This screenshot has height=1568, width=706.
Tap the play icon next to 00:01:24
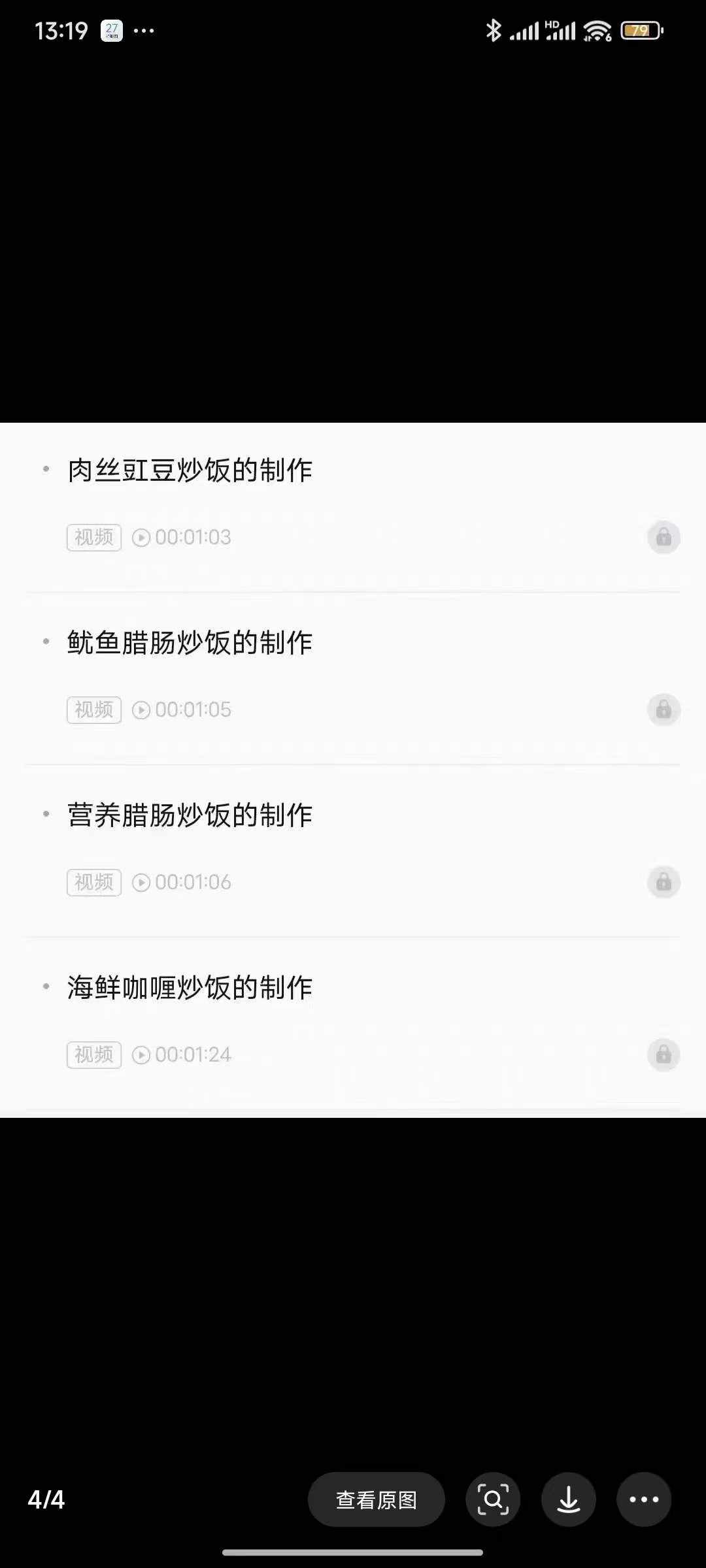pyautogui.click(x=143, y=1054)
